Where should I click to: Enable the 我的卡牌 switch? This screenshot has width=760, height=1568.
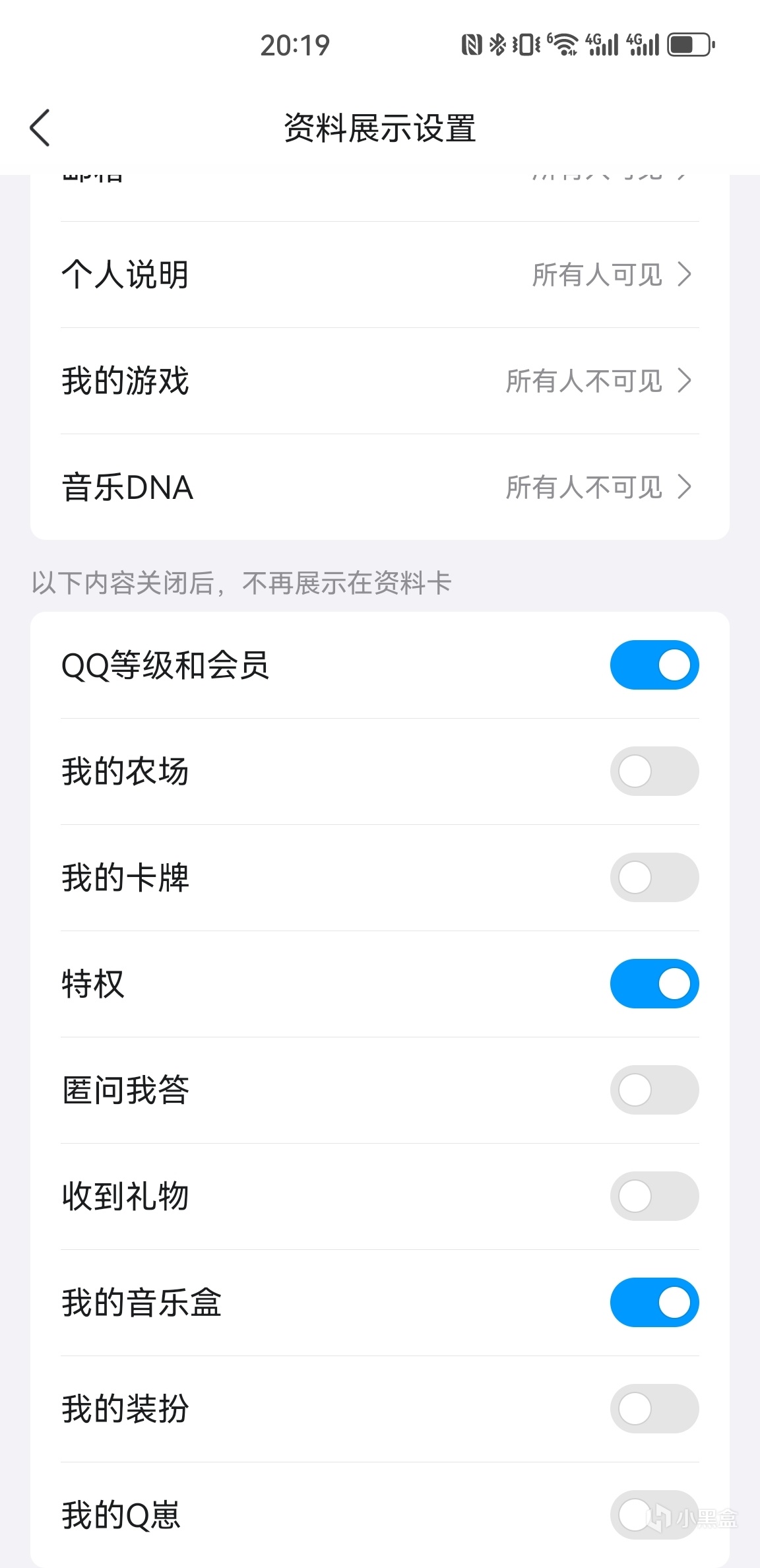pos(654,877)
